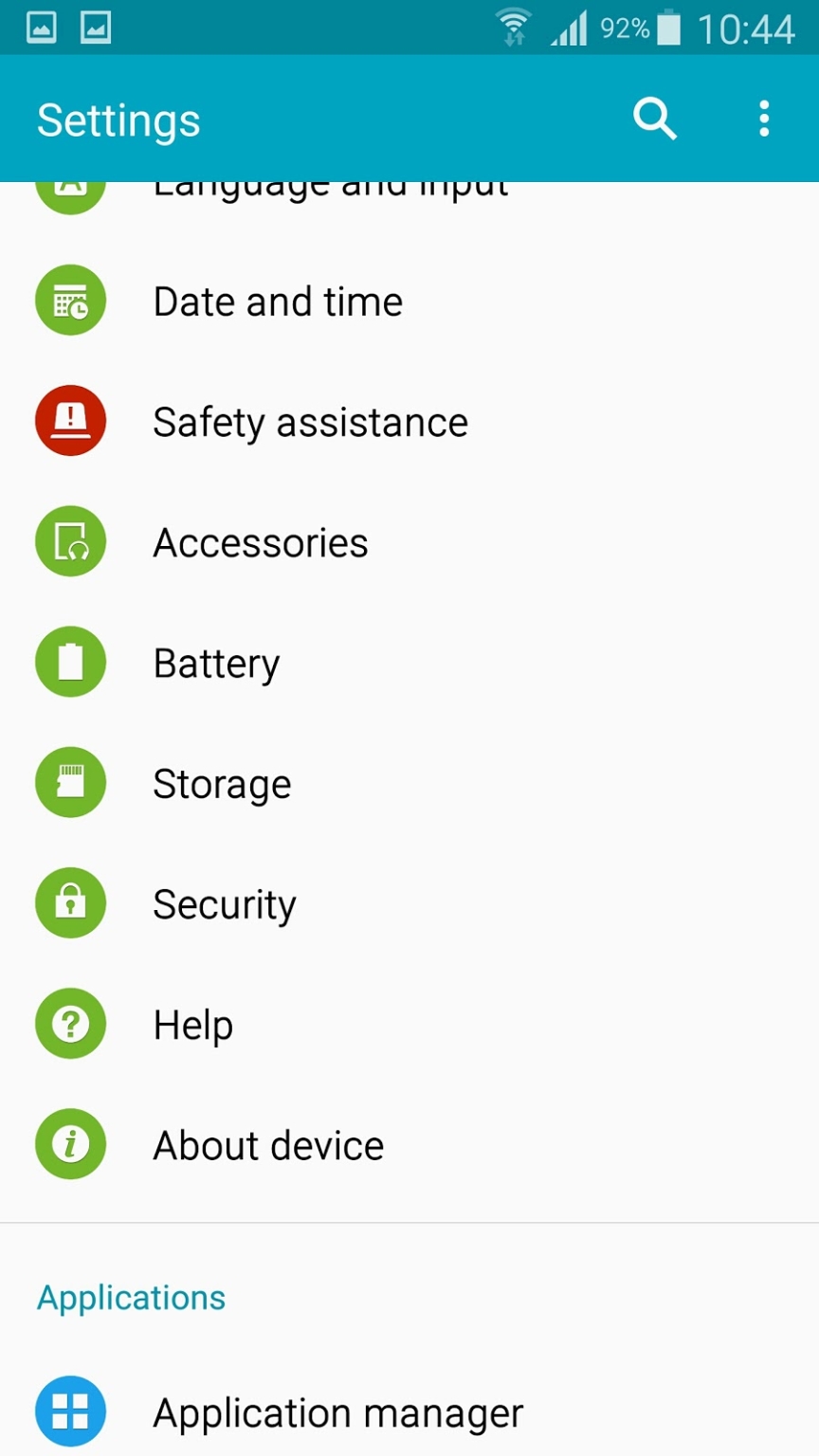819x1456 pixels.
Task: Open Safety assistance settings
Action: click(x=310, y=423)
